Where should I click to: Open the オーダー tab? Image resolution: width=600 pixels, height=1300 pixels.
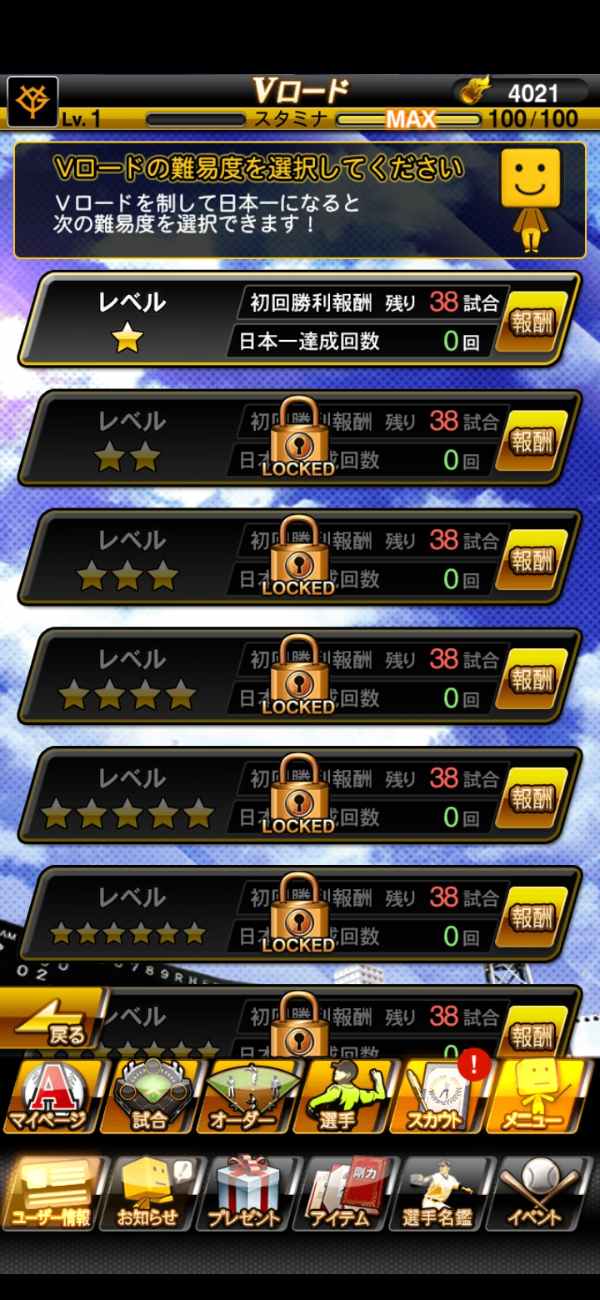click(x=250, y=1097)
